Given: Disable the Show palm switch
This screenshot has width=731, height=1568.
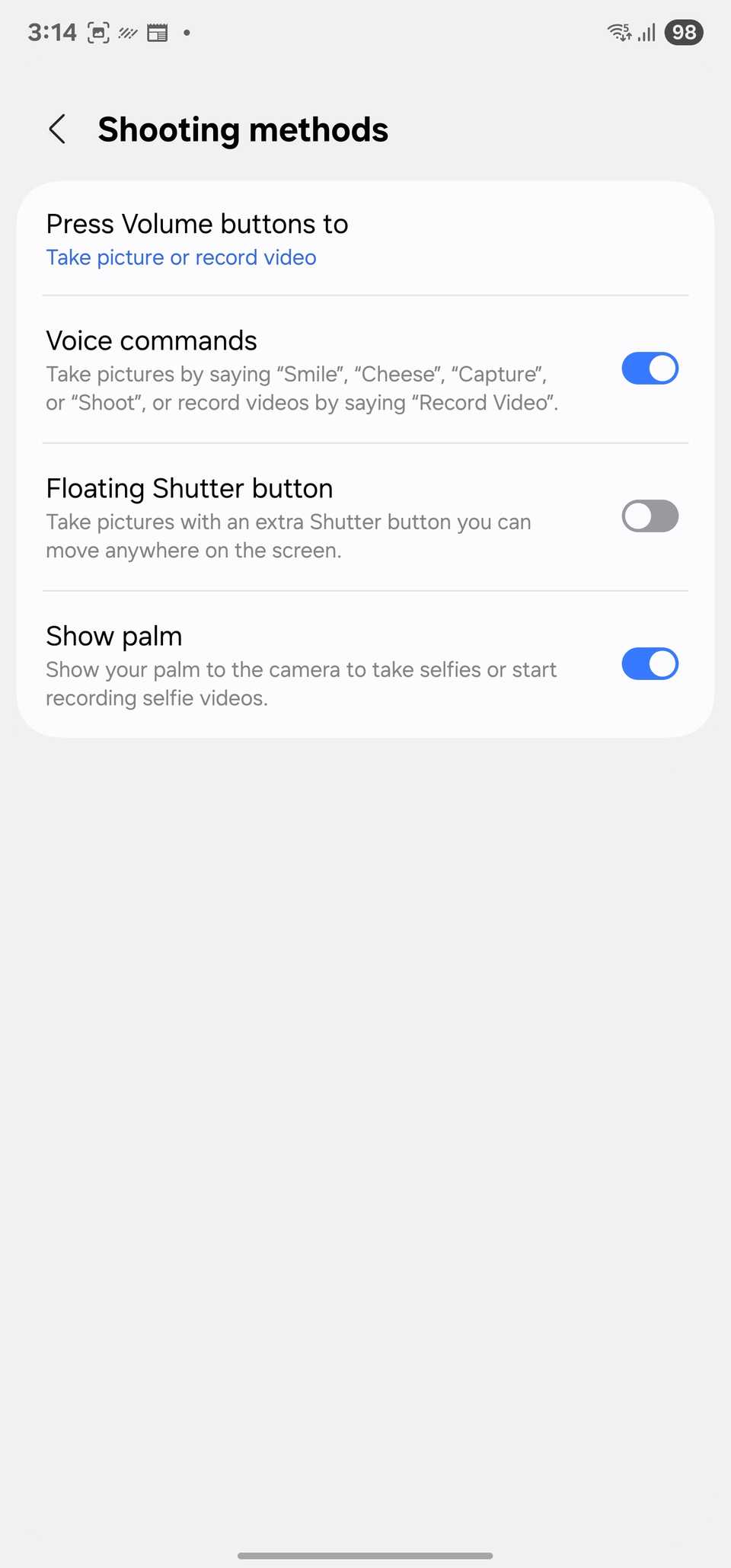Looking at the screenshot, I should click(x=650, y=664).
